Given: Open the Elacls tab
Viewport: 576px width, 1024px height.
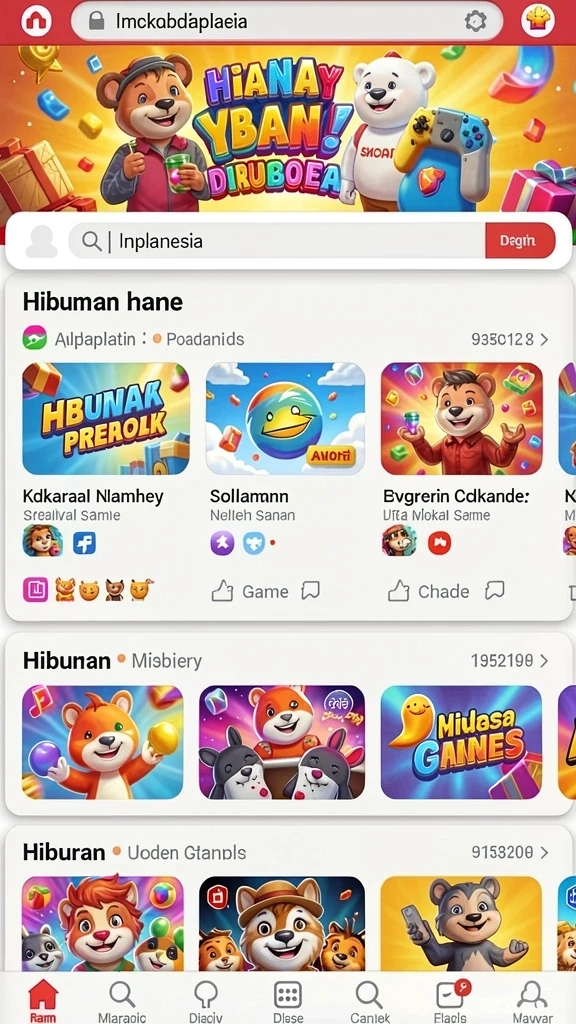Looking at the screenshot, I should (451, 1000).
